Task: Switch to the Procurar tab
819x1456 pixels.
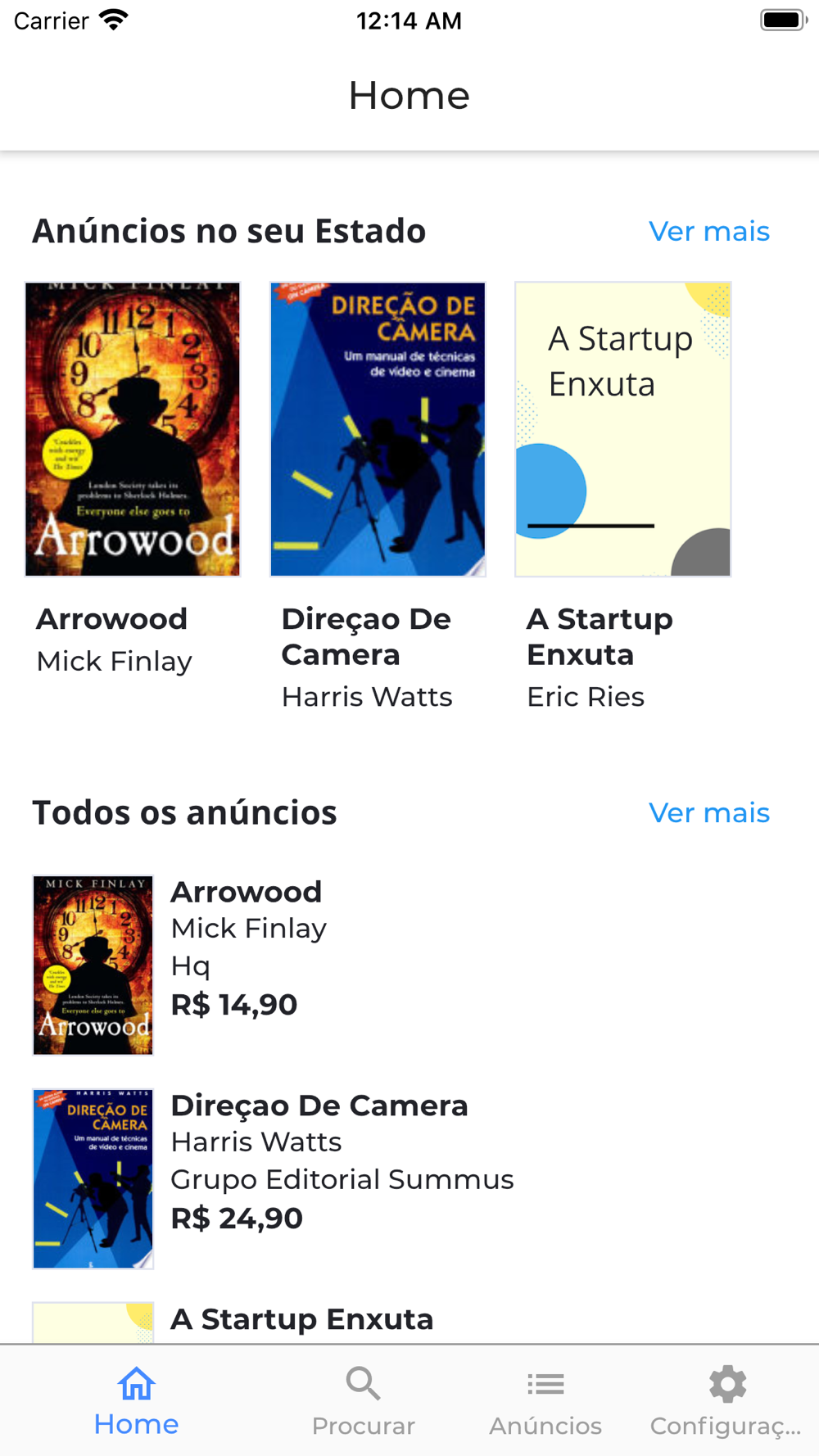Action: 363,1401
